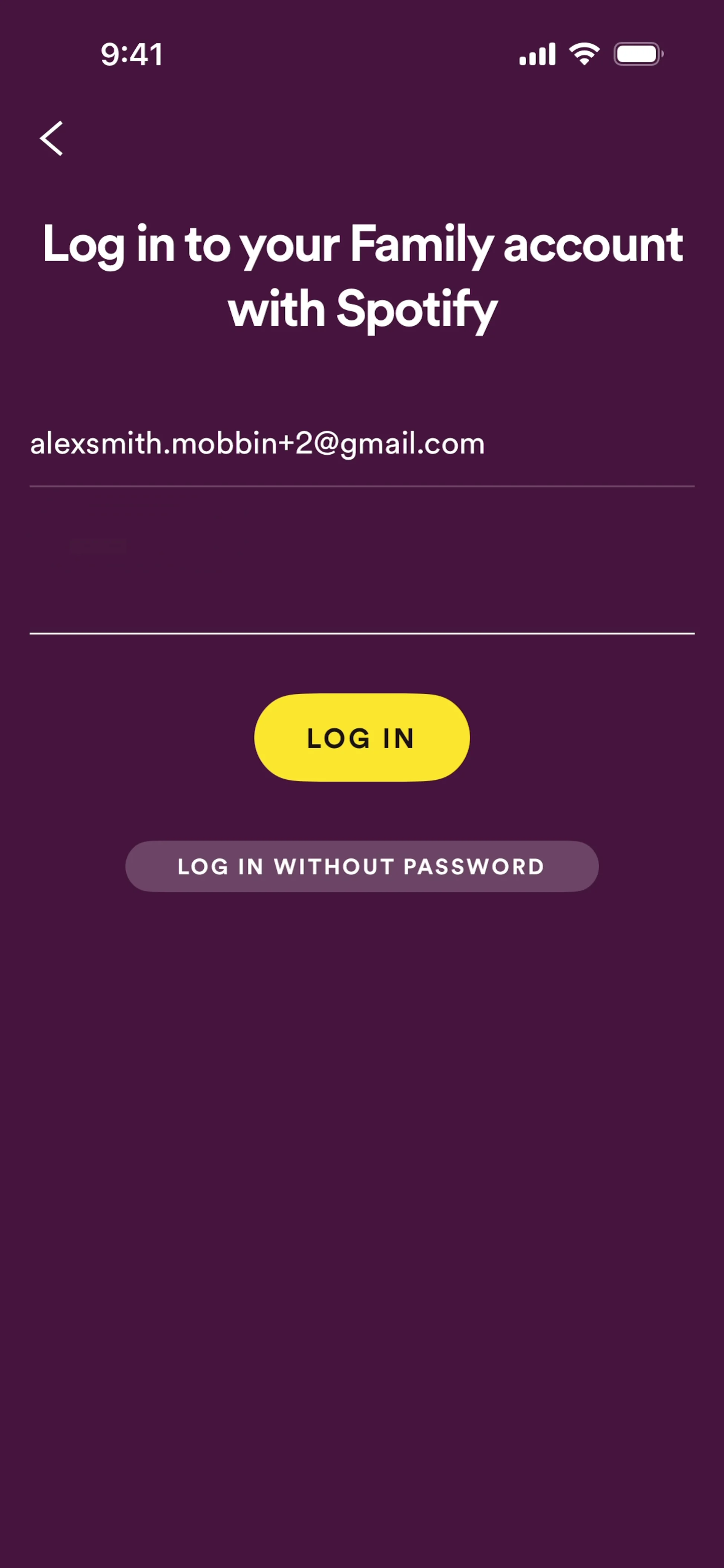Edit the email address field
The height and width of the screenshot is (1568, 724).
point(361,444)
